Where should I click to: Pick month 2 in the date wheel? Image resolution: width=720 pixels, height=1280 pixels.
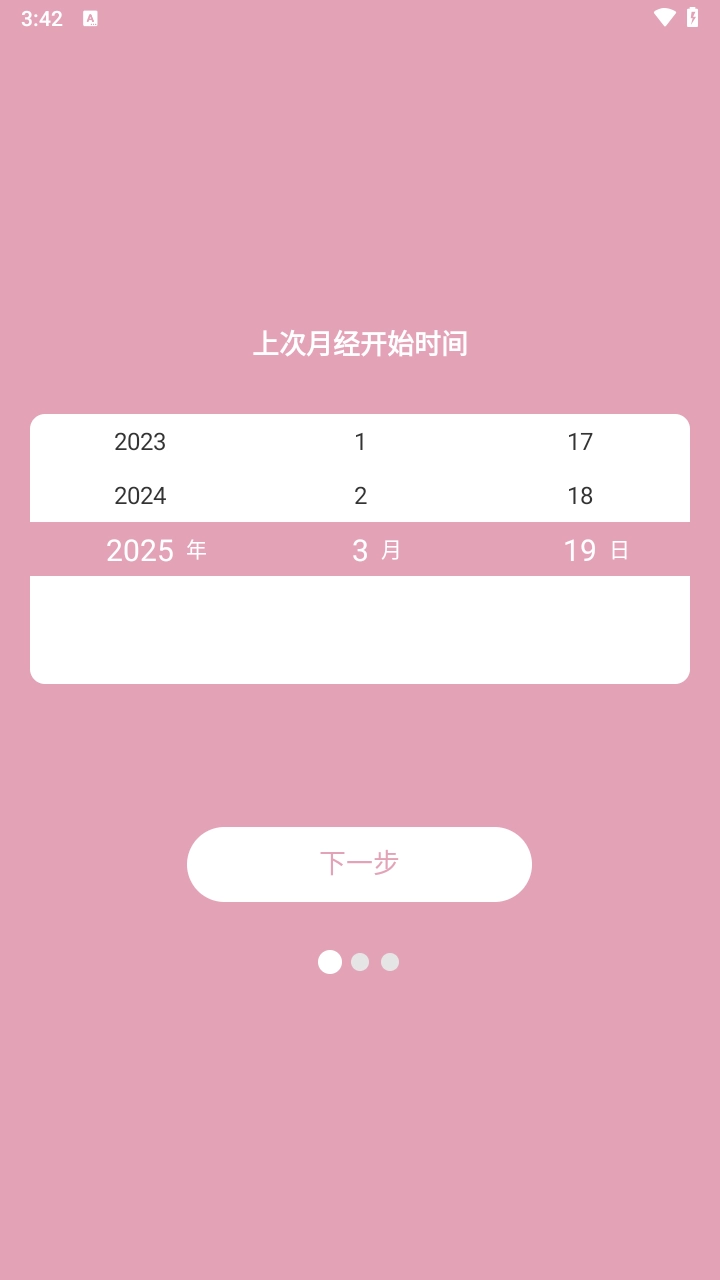point(360,496)
